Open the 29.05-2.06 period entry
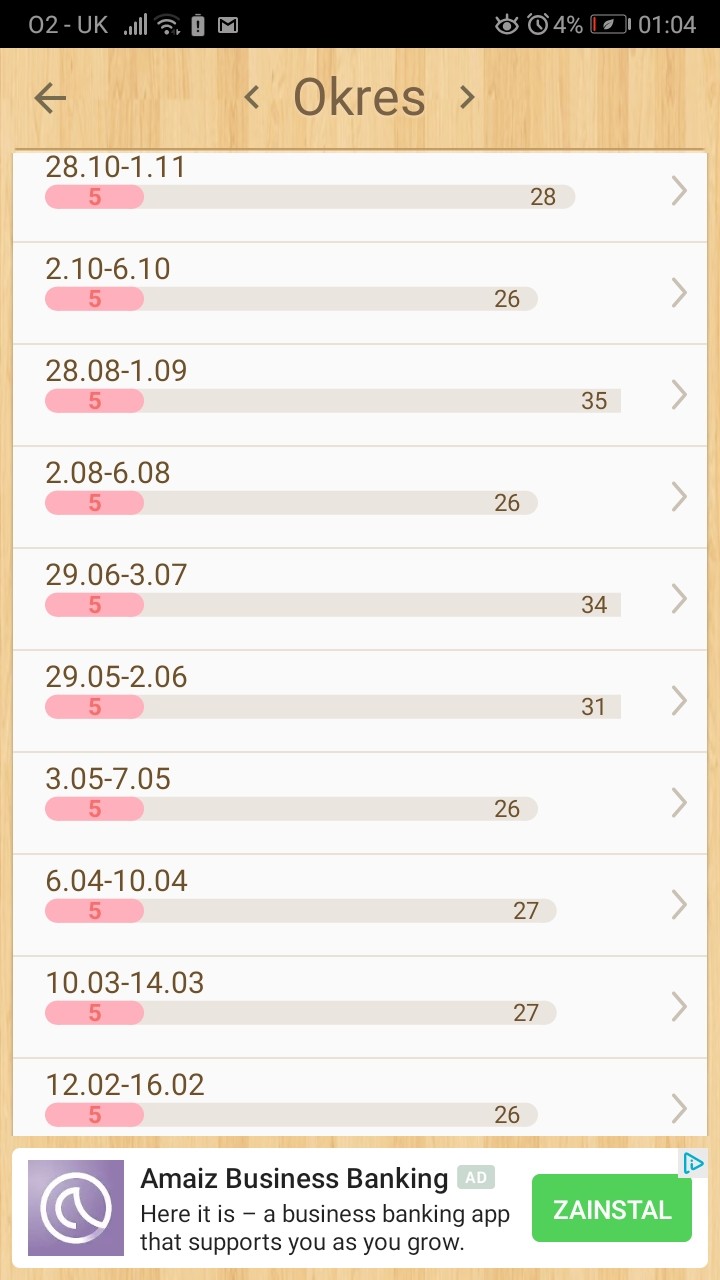Viewport: 720px width, 1280px height. pos(360,701)
